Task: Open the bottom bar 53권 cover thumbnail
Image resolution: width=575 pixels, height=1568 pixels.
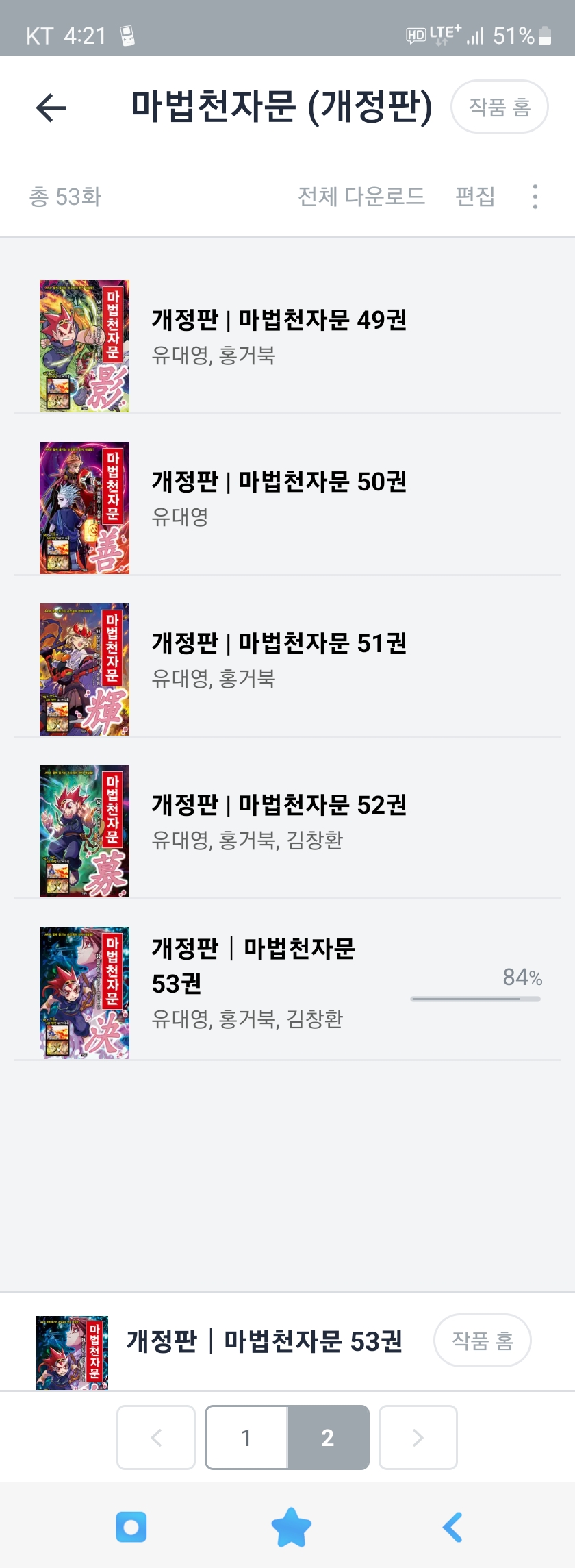Action: (72, 1352)
